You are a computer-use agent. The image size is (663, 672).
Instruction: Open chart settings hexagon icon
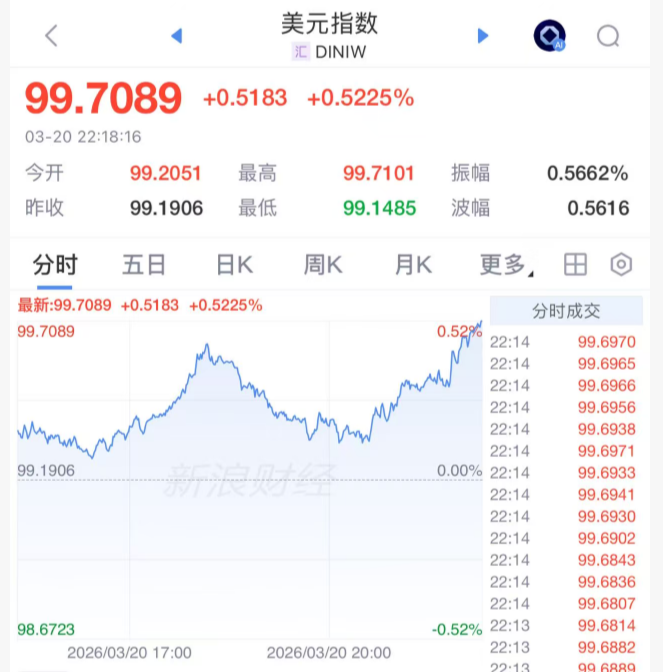coord(621,265)
